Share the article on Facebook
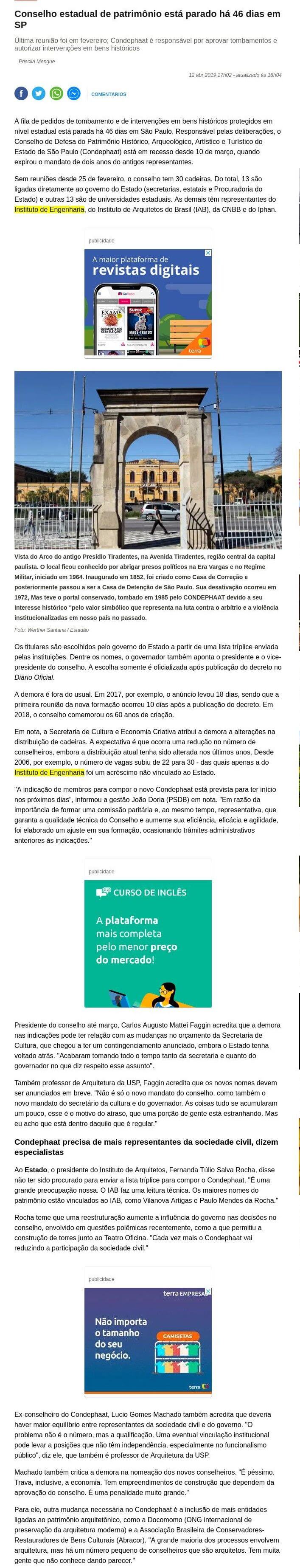 (21, 94)
